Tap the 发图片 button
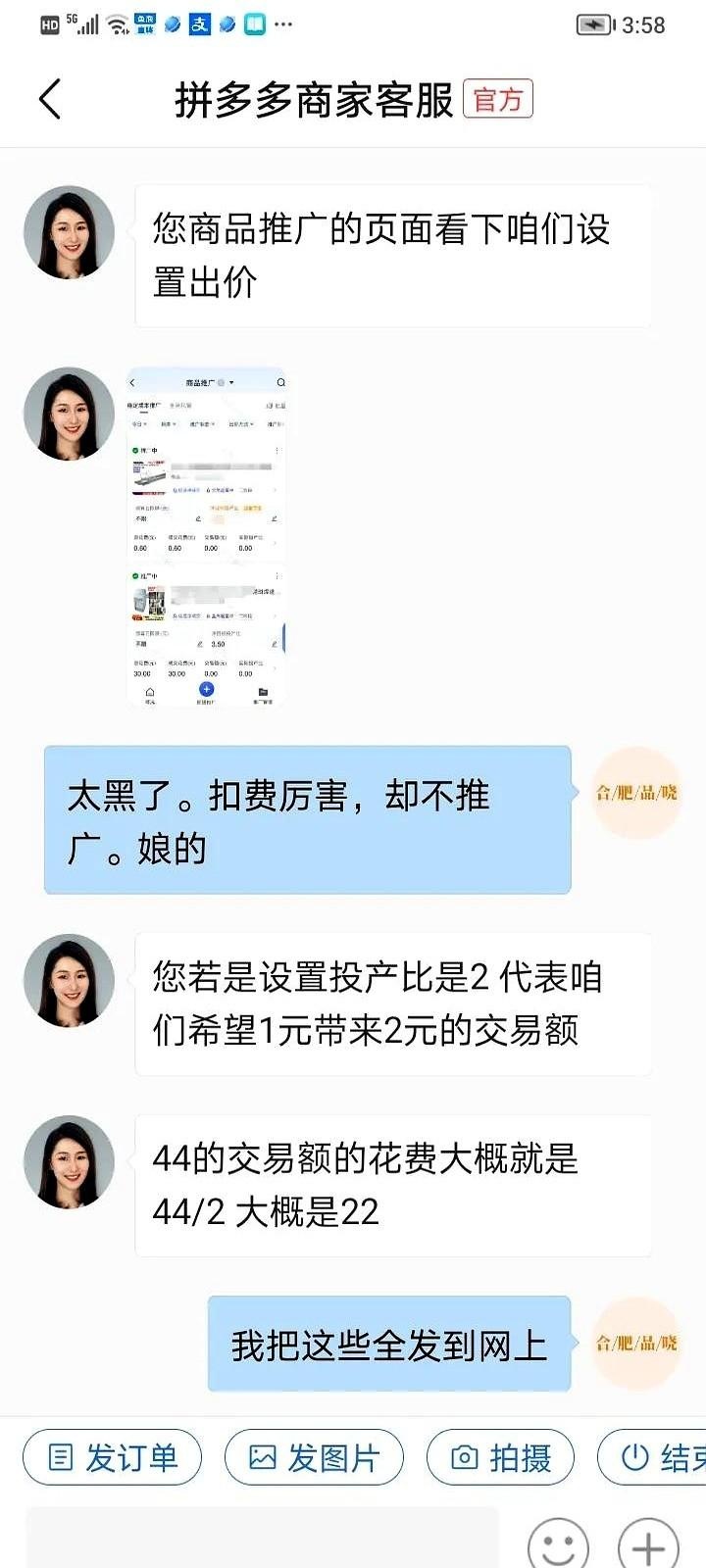This screenshot has width=706, height=1568. click(x=314, y=1457)
